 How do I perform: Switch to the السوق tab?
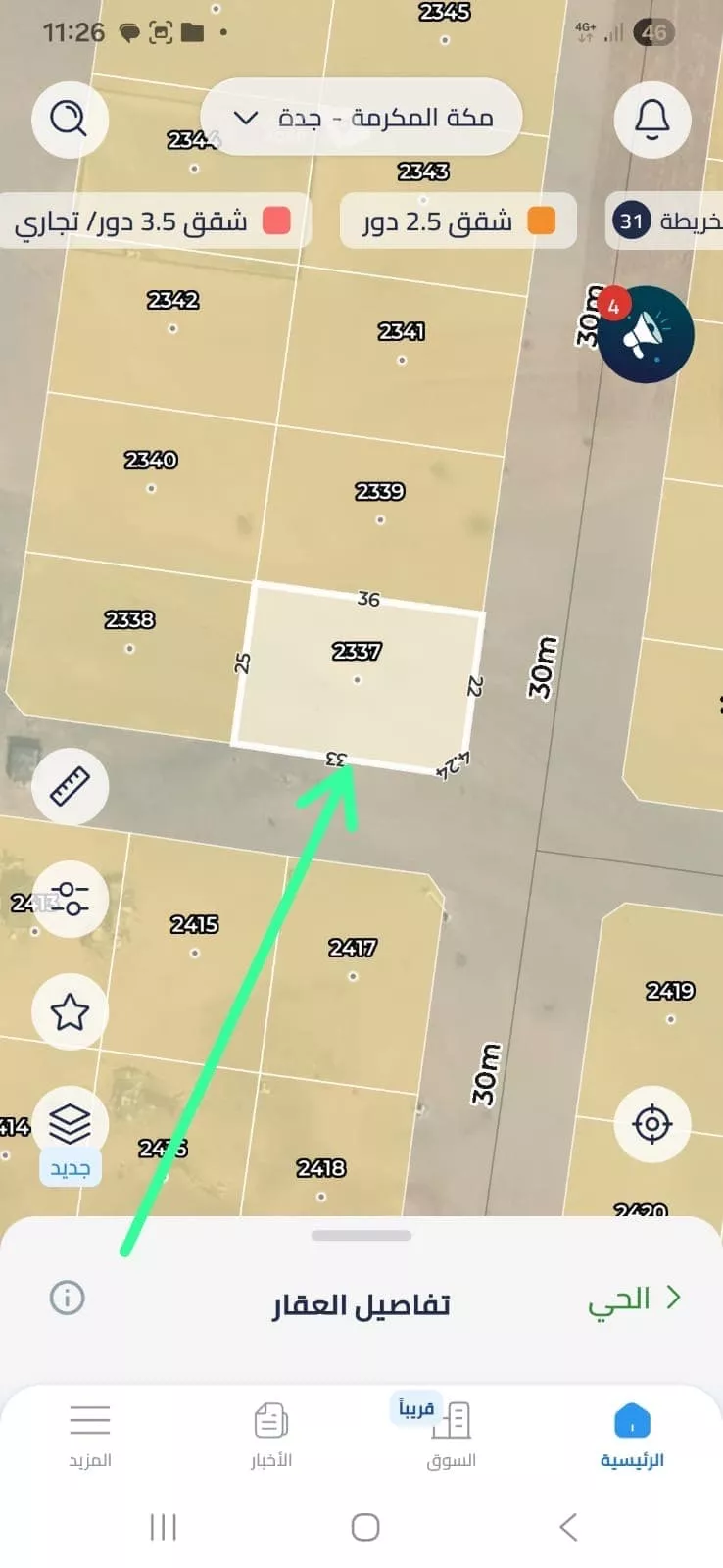pyautogui.click(x=452, y=1435)
